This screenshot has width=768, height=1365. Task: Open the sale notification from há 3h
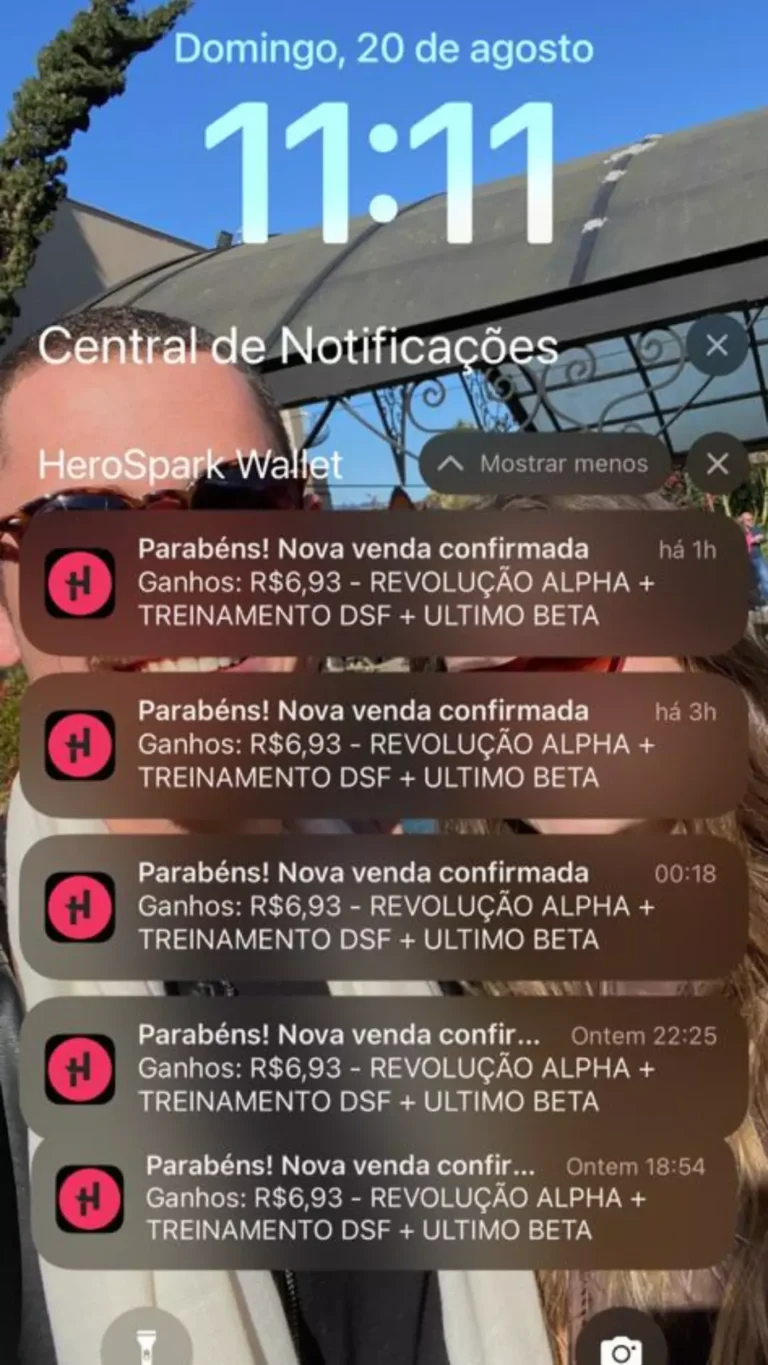click(384, 744)
